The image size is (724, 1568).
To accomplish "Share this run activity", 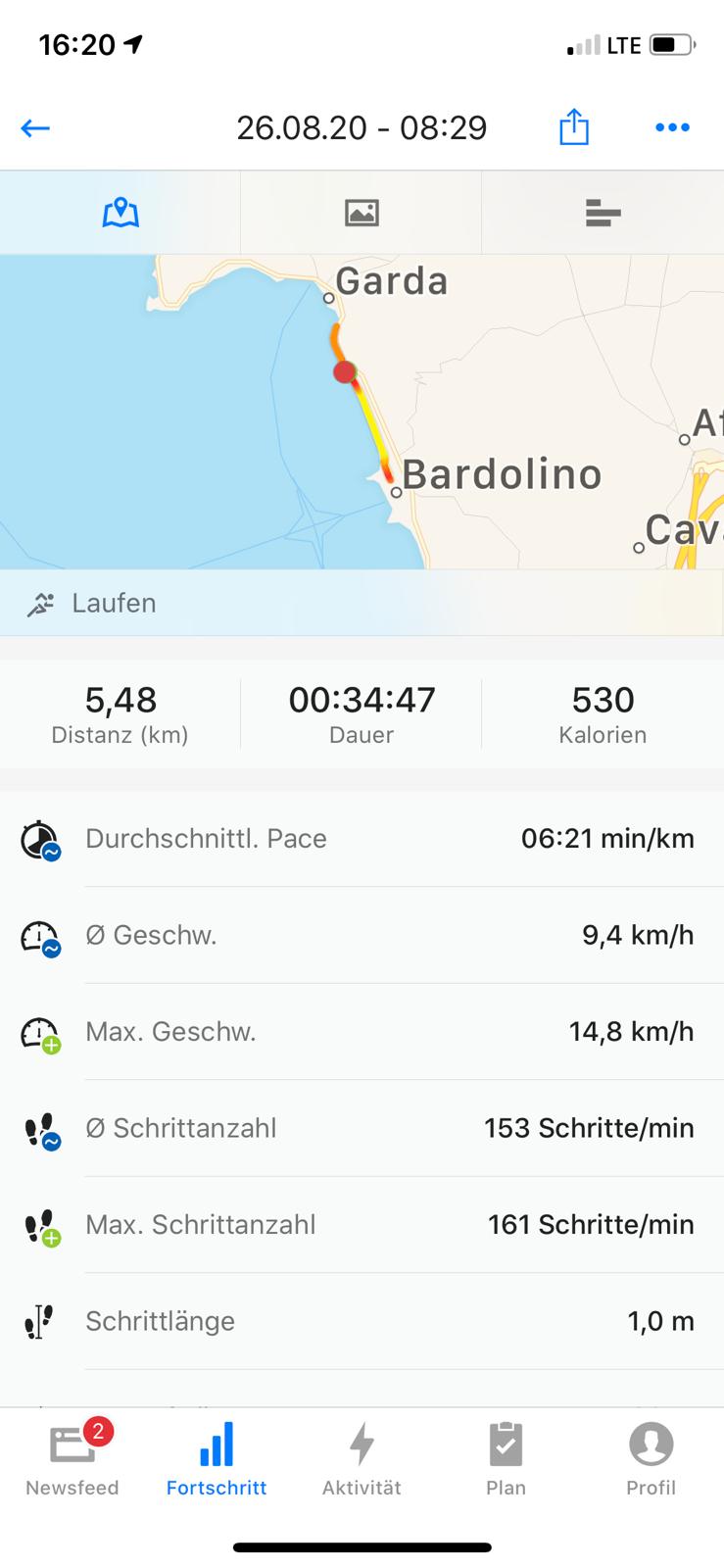I will (x=574, y=127).
